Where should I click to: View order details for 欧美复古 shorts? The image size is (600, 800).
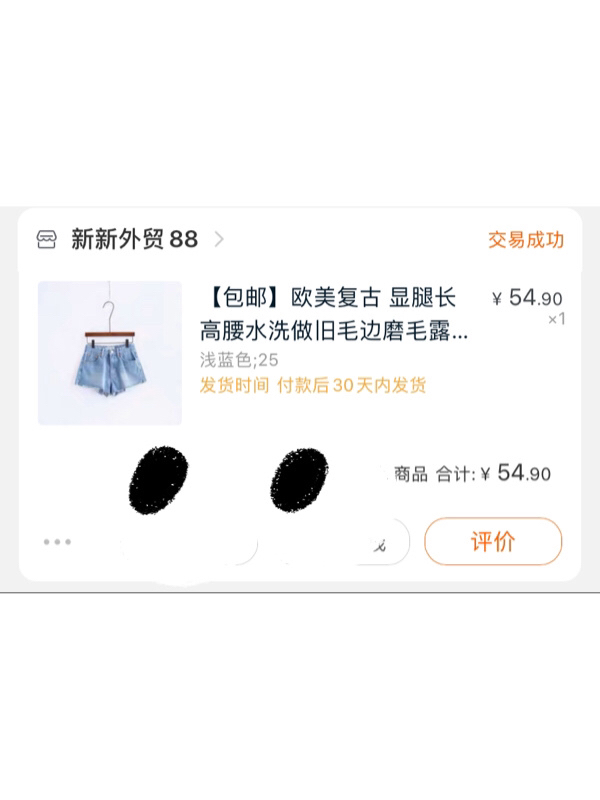(335, 314)
